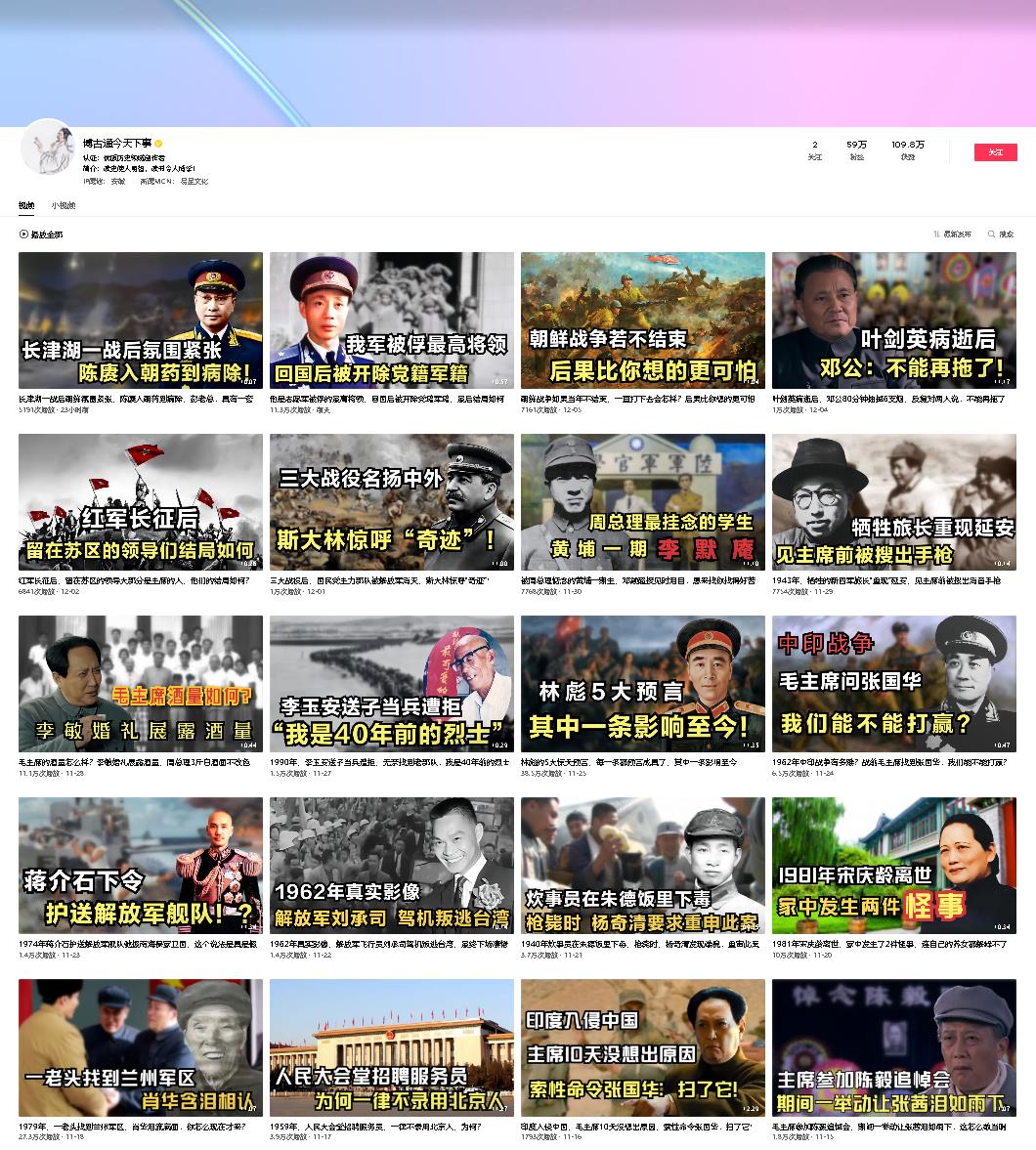Open video 人民大会堂招聘服务员

click(391, 1047)
